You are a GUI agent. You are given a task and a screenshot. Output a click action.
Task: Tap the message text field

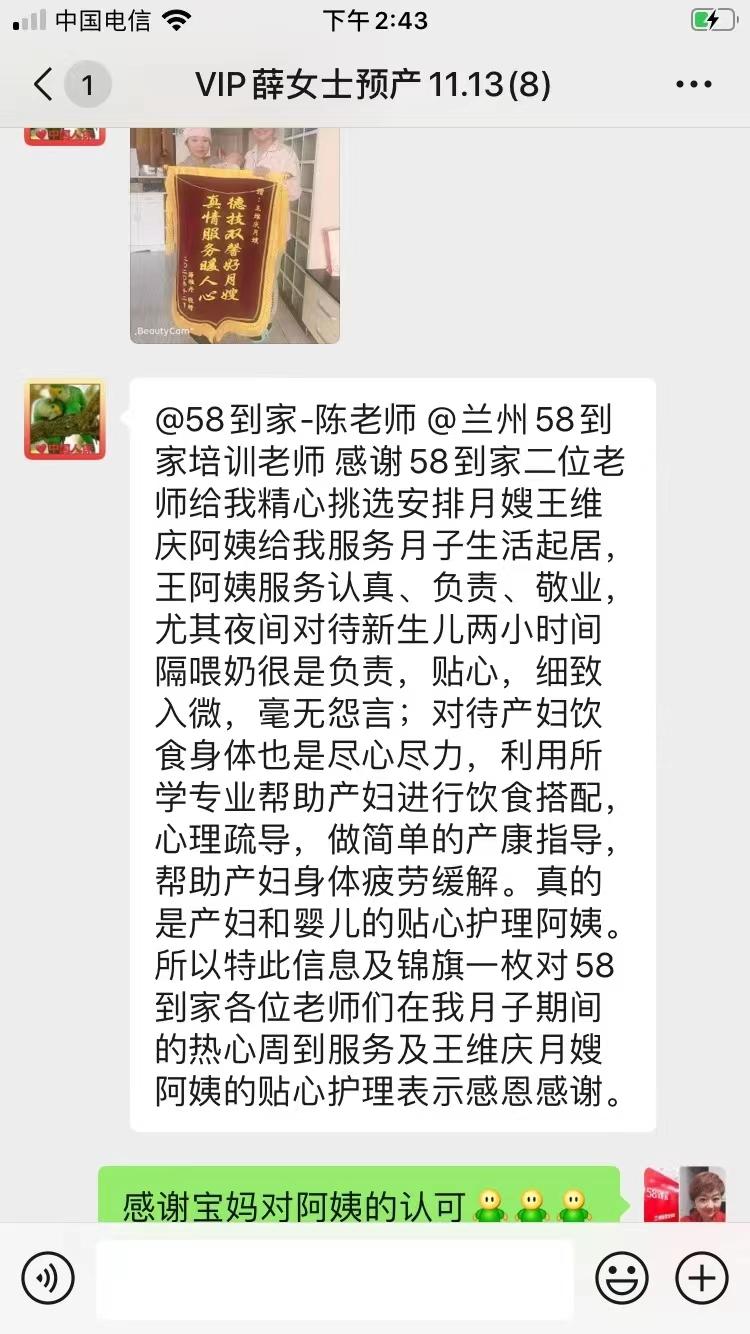[335, 1279]
